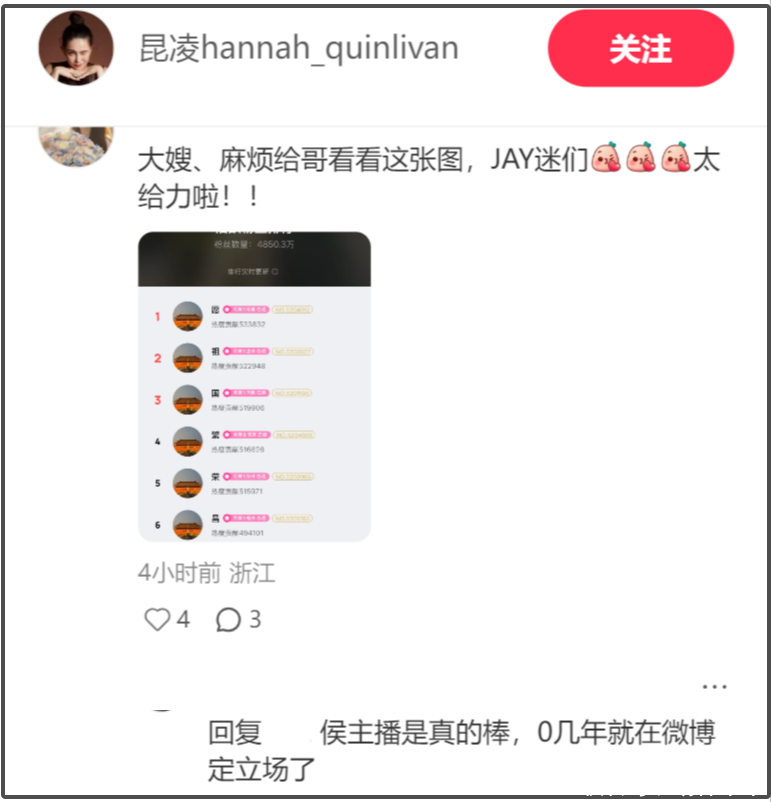Open the three-dot overflow menu

tap(714, 687)
